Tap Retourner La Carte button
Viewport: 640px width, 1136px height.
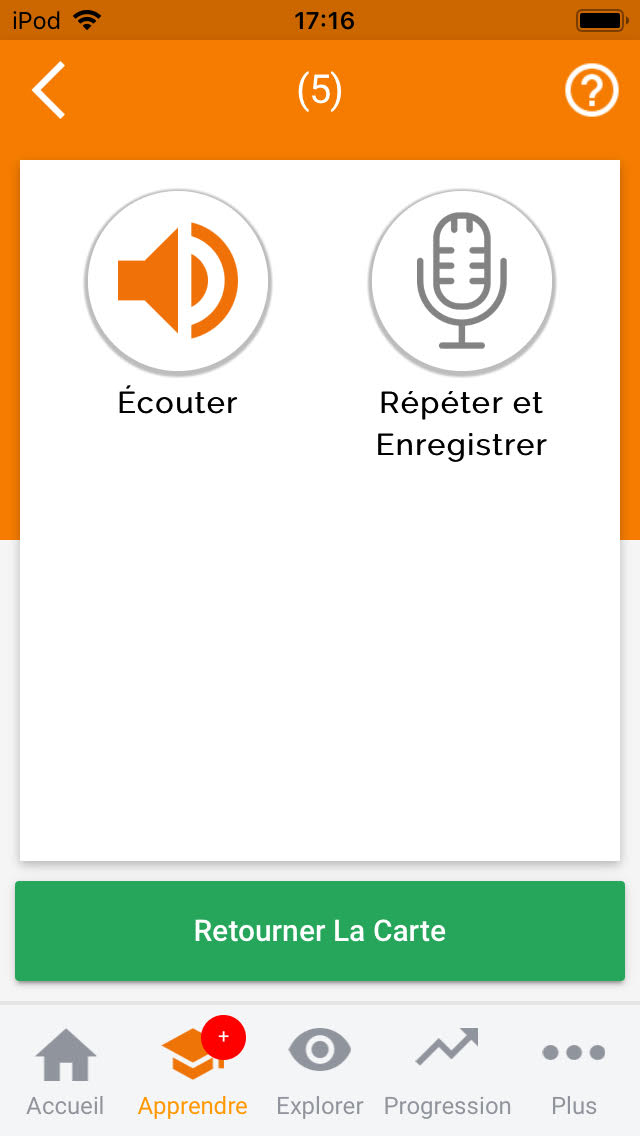coord(320,931)
